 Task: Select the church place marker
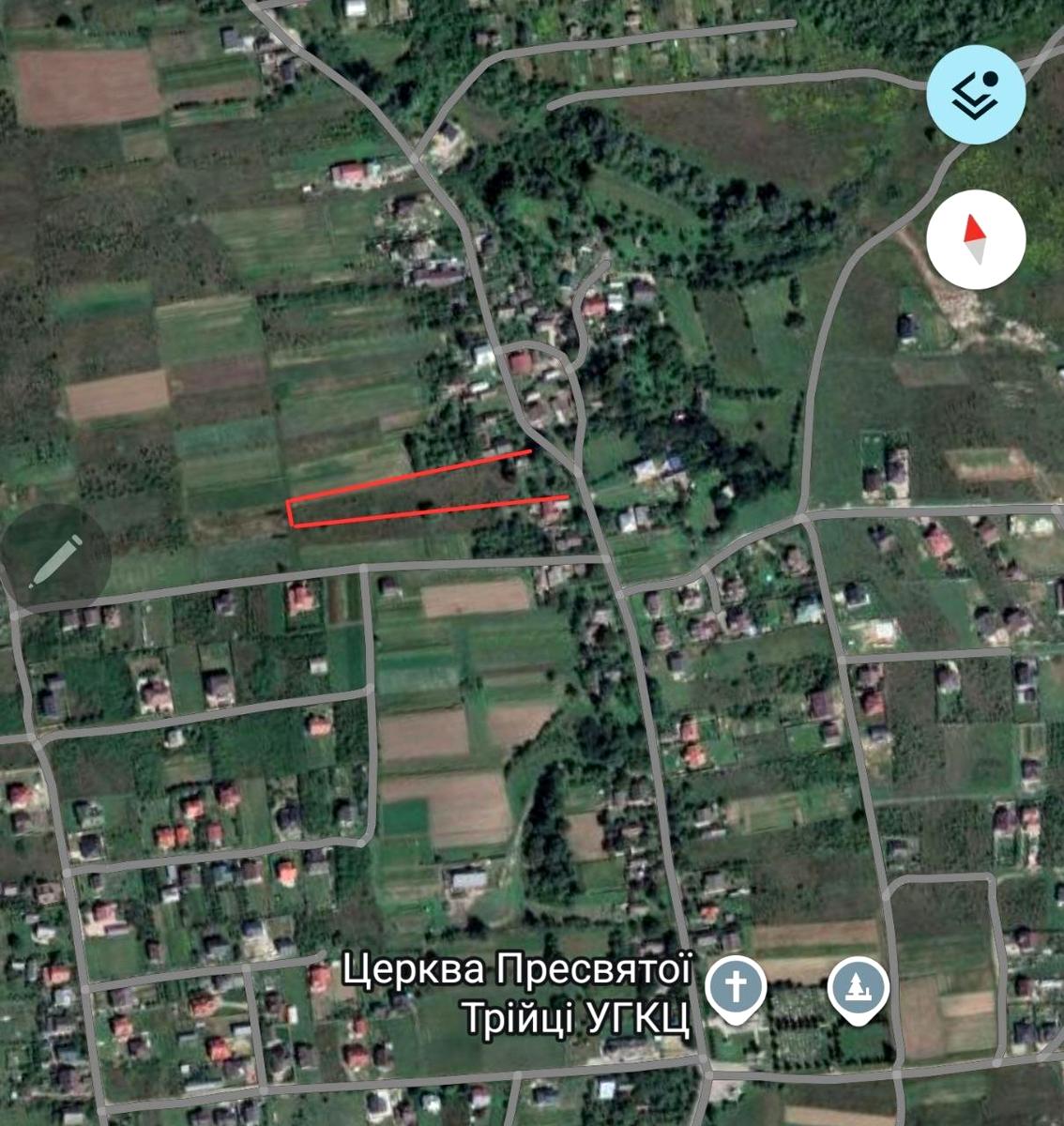pos(737,989)
